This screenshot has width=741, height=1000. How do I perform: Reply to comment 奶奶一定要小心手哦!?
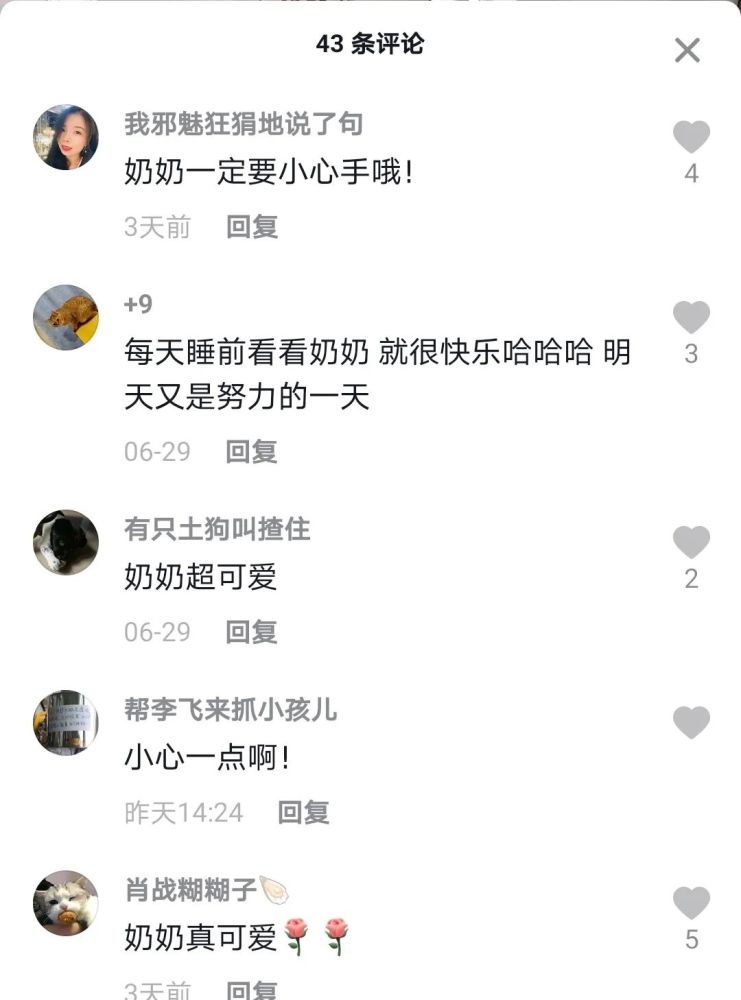tap(251, 227)
